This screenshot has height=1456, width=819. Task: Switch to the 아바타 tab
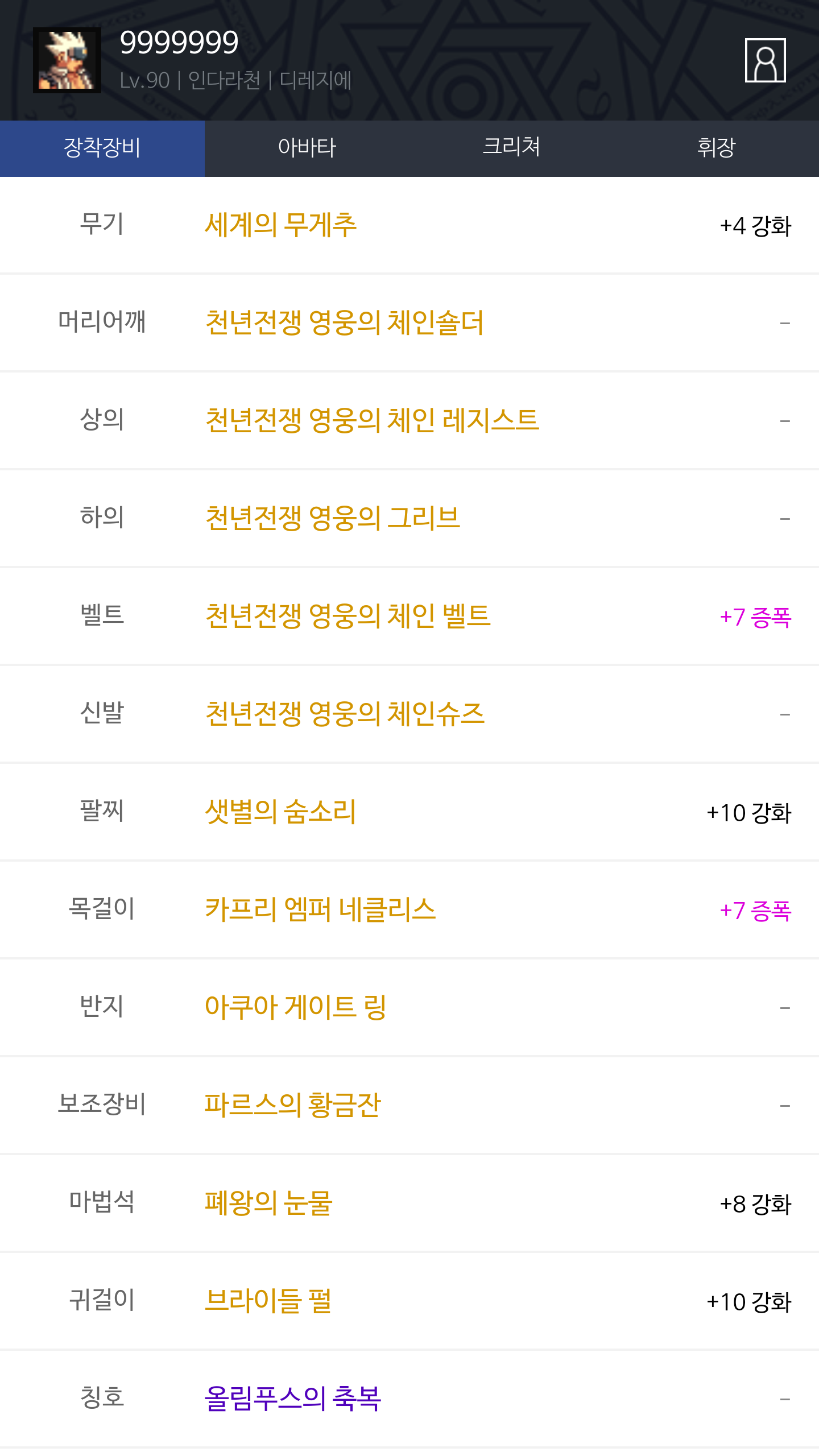coord(307,148)
